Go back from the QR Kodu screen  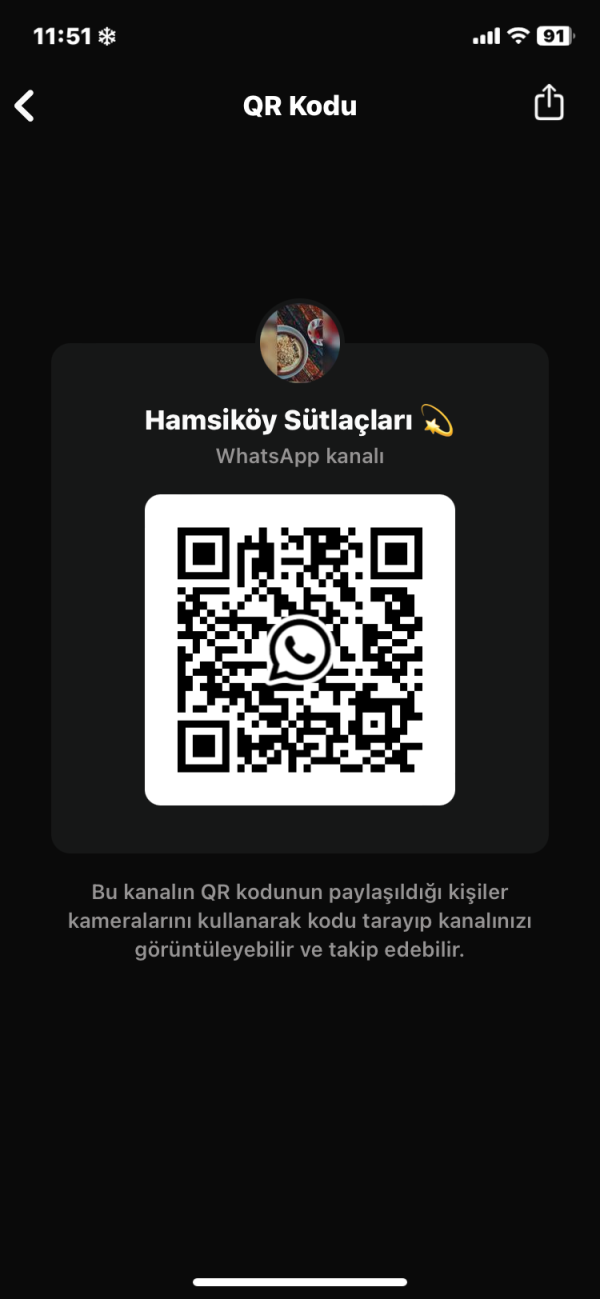pyautogui.click(x=25, y=105)
